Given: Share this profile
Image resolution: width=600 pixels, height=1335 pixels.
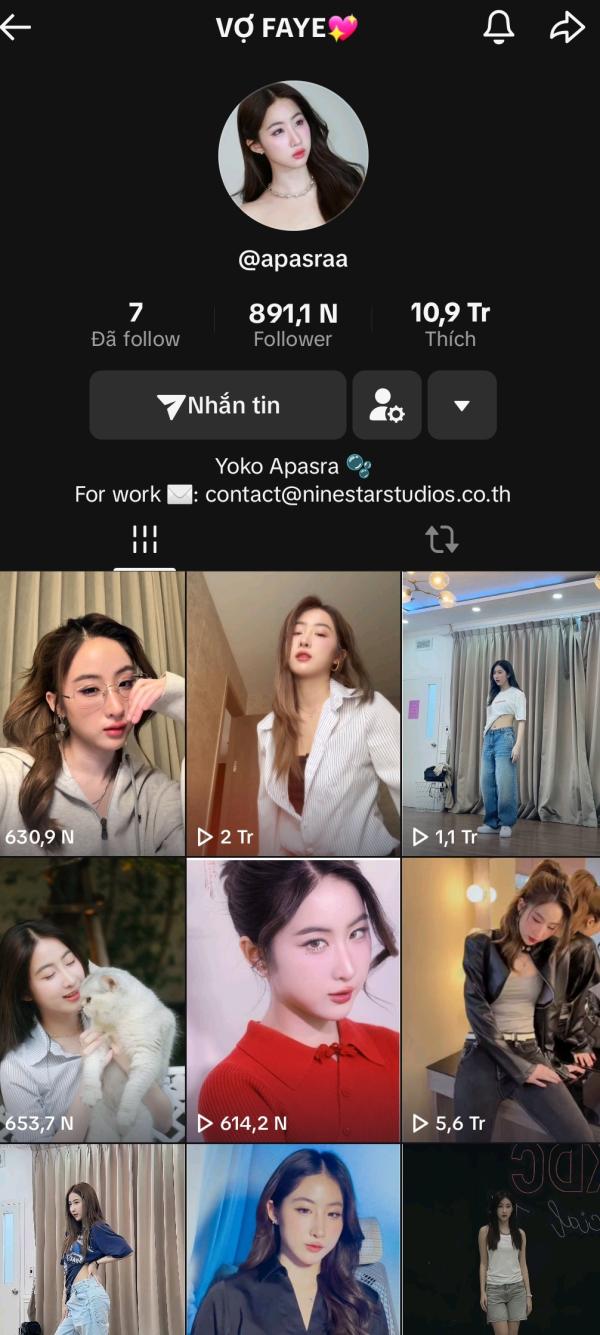Looking at the screenshot, I should 567,27.
